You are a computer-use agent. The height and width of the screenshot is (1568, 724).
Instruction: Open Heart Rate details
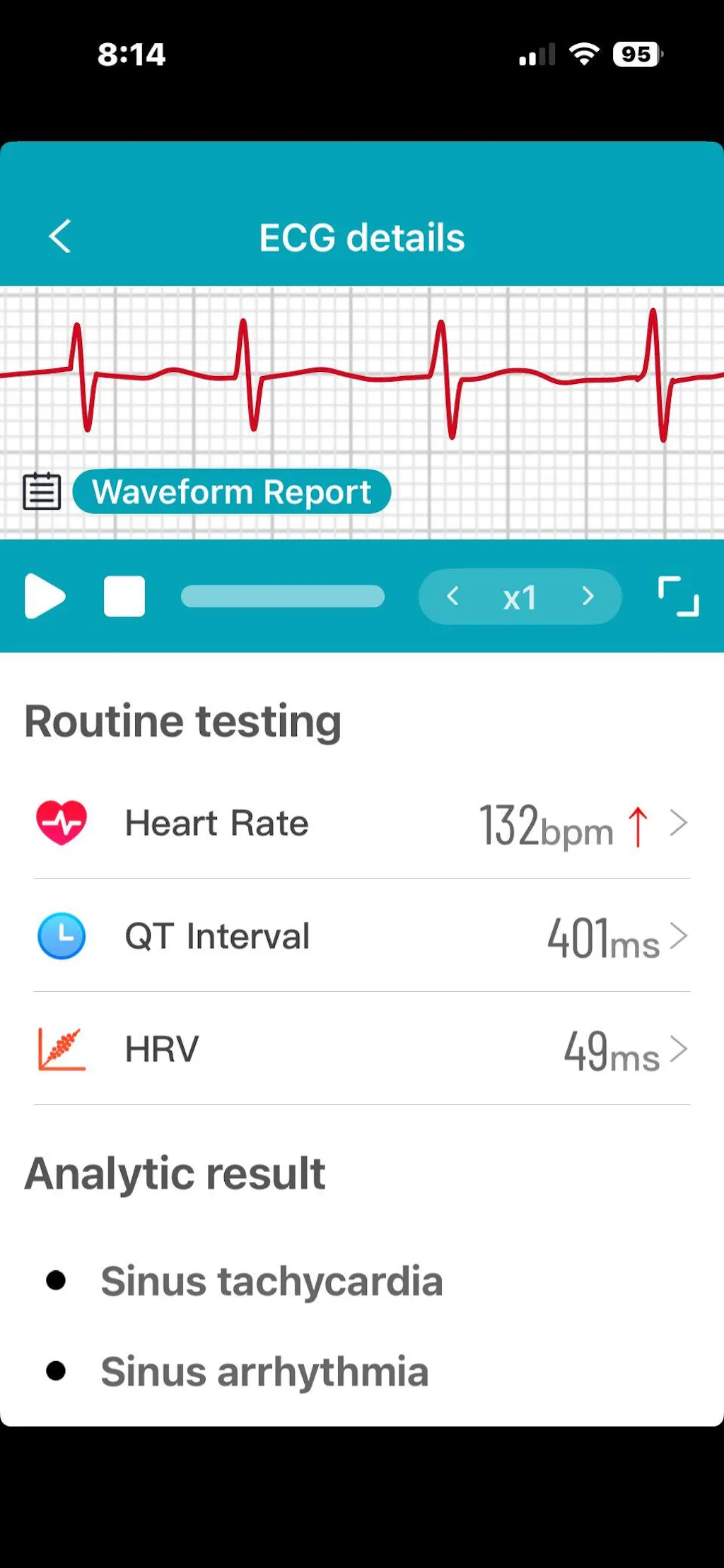pos(362,824)
